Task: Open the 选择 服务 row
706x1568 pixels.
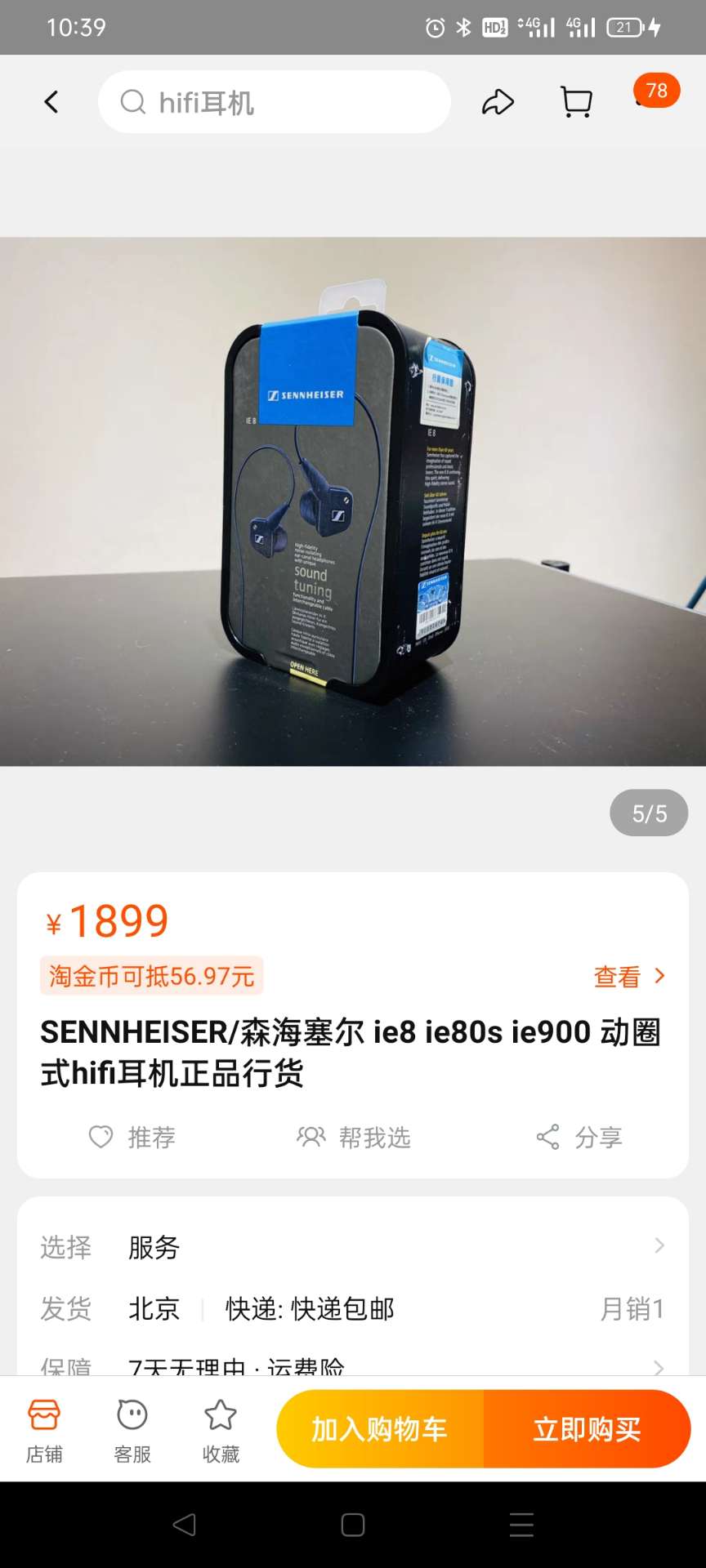Action: pyautogui.click(x=353, y=1247)
